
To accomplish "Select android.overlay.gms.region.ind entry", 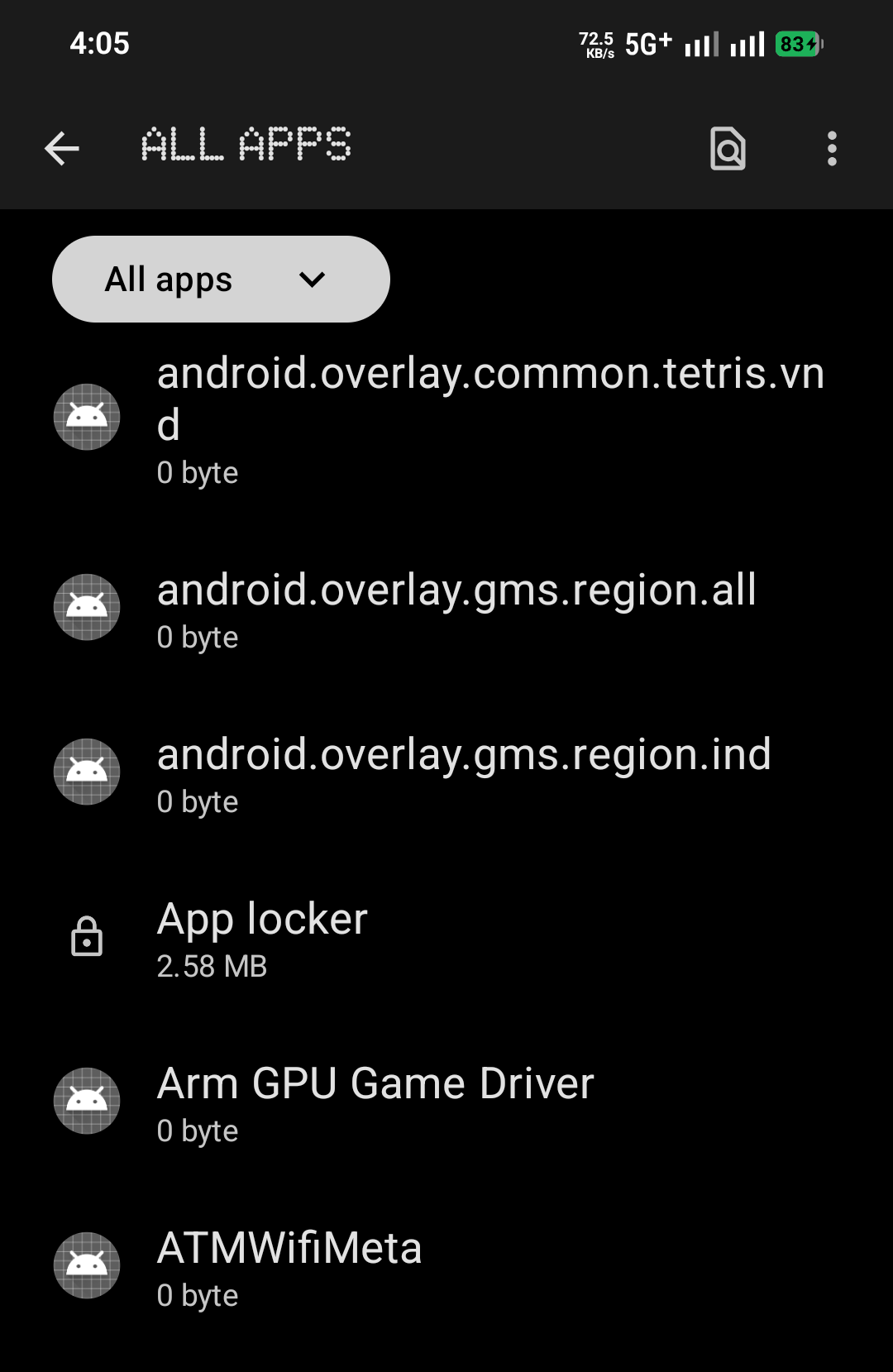I will [x=446, y=773].
